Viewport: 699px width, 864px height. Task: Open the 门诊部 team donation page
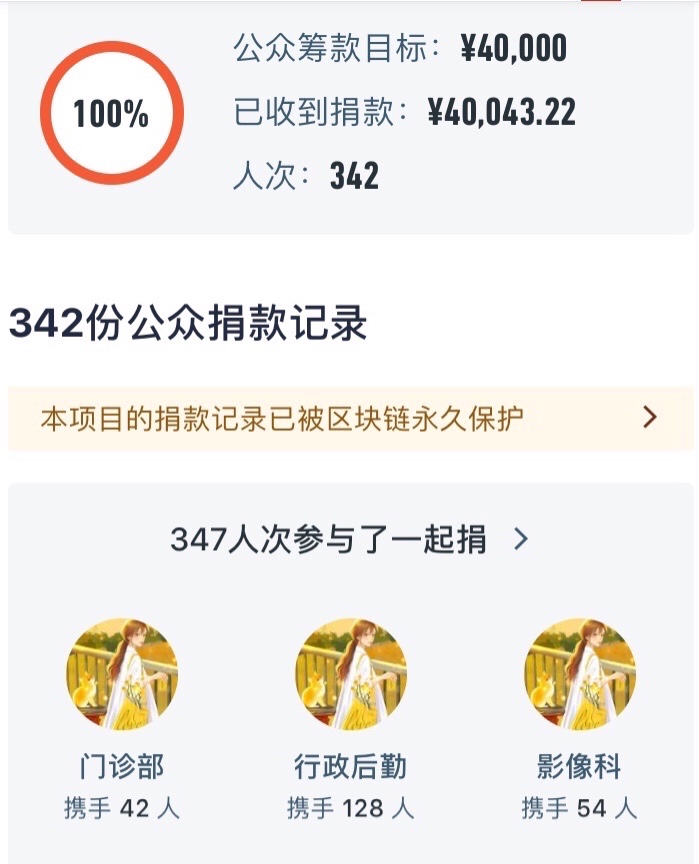coord(122,673)
